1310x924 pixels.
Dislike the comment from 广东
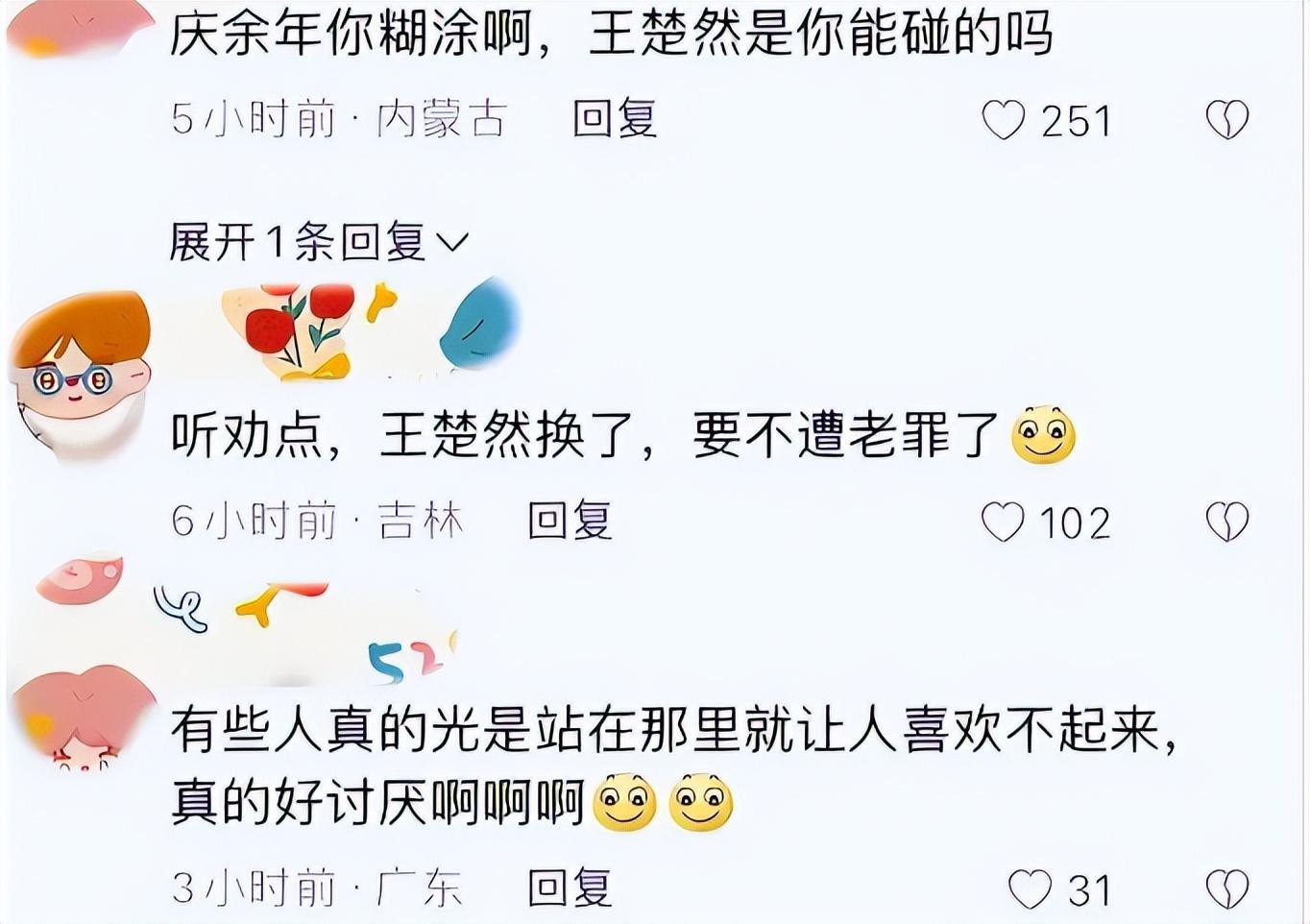1226,889
